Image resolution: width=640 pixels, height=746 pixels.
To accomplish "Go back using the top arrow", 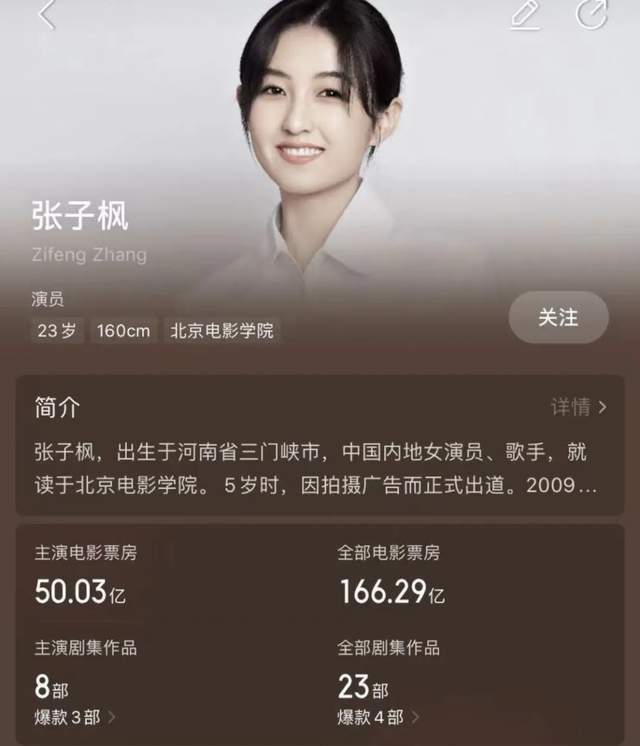I will (x=46, y=14).
